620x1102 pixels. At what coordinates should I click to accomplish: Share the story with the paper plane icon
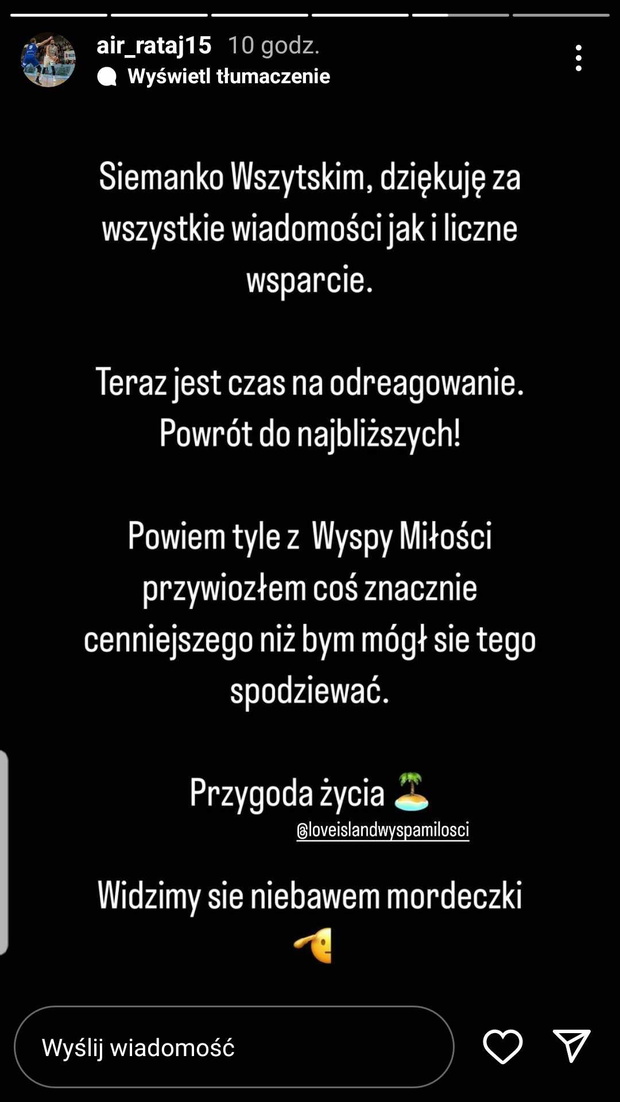point(571,1046)
